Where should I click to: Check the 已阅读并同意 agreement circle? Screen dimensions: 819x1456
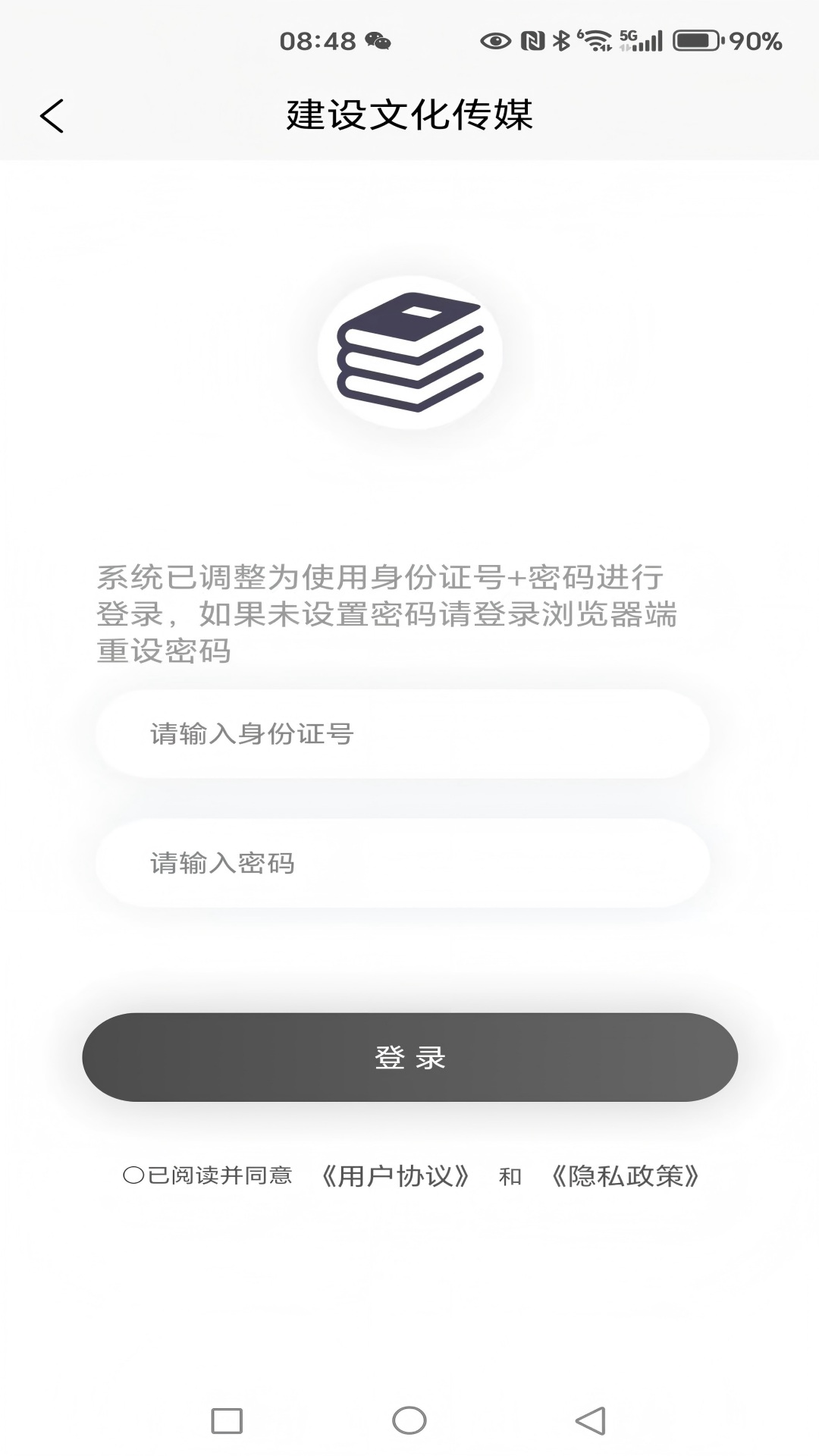point(133,1175)
